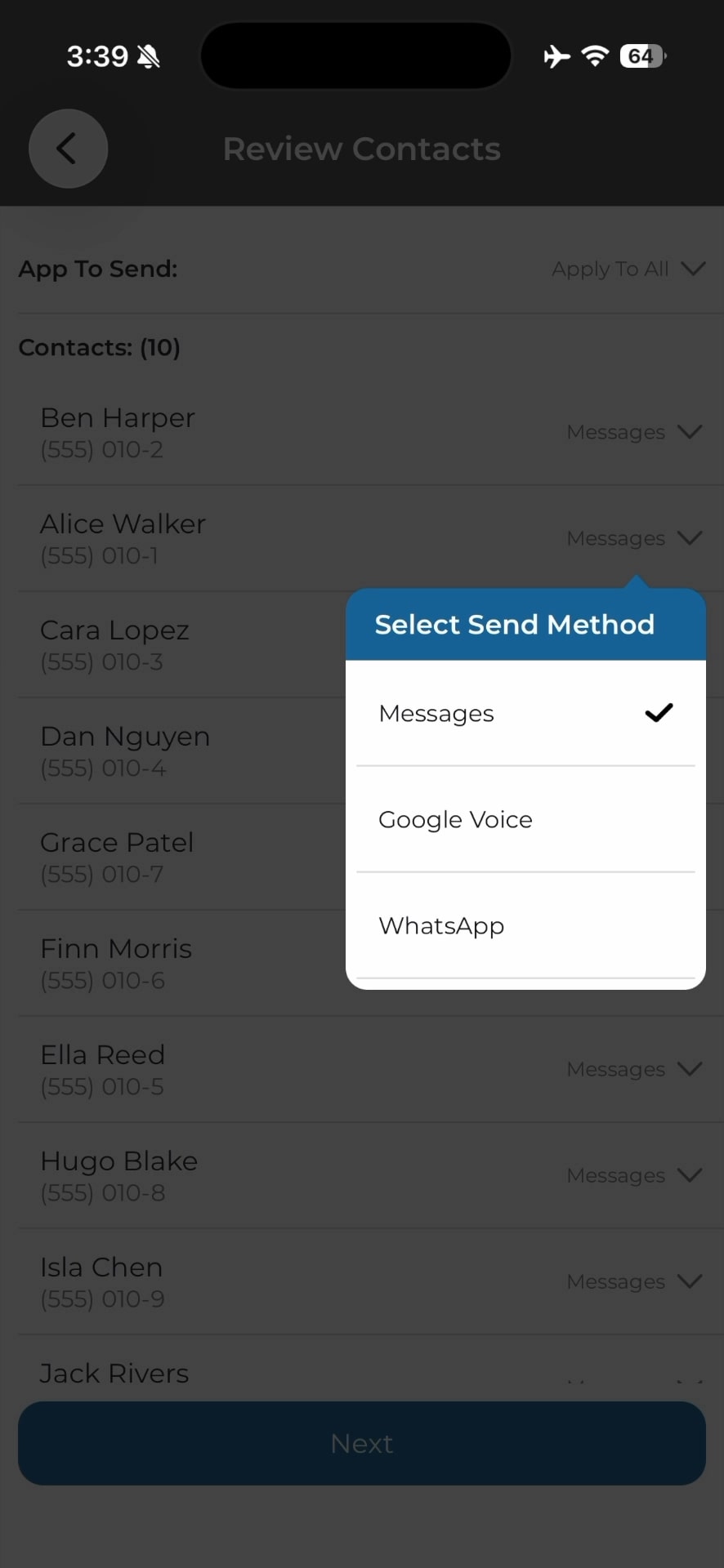Tap the battery indicator showing 64
This screenshot has width=724, height=1568.
coord(642,56)
